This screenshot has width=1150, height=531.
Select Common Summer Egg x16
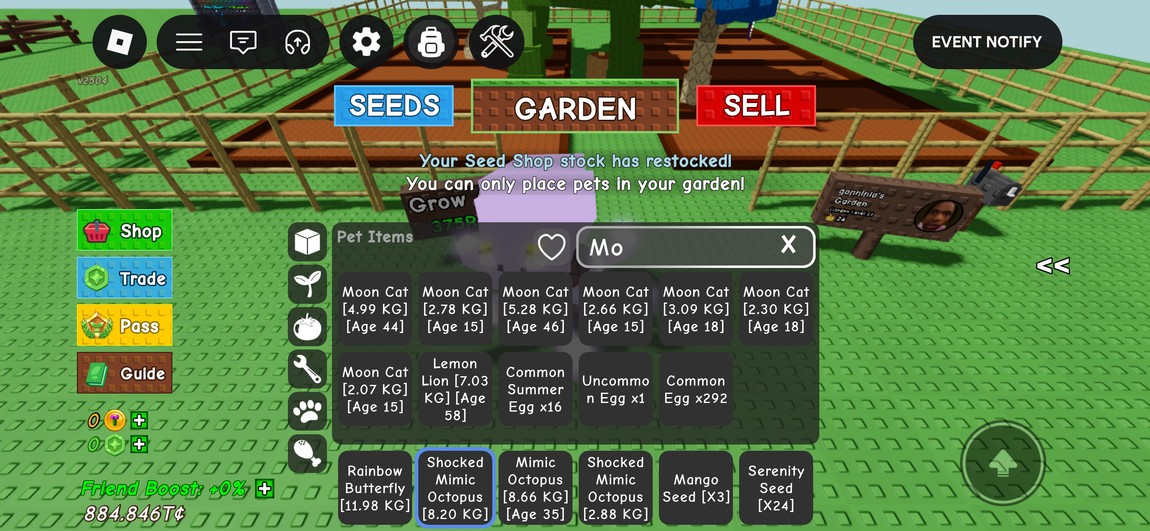click(535, 389)
